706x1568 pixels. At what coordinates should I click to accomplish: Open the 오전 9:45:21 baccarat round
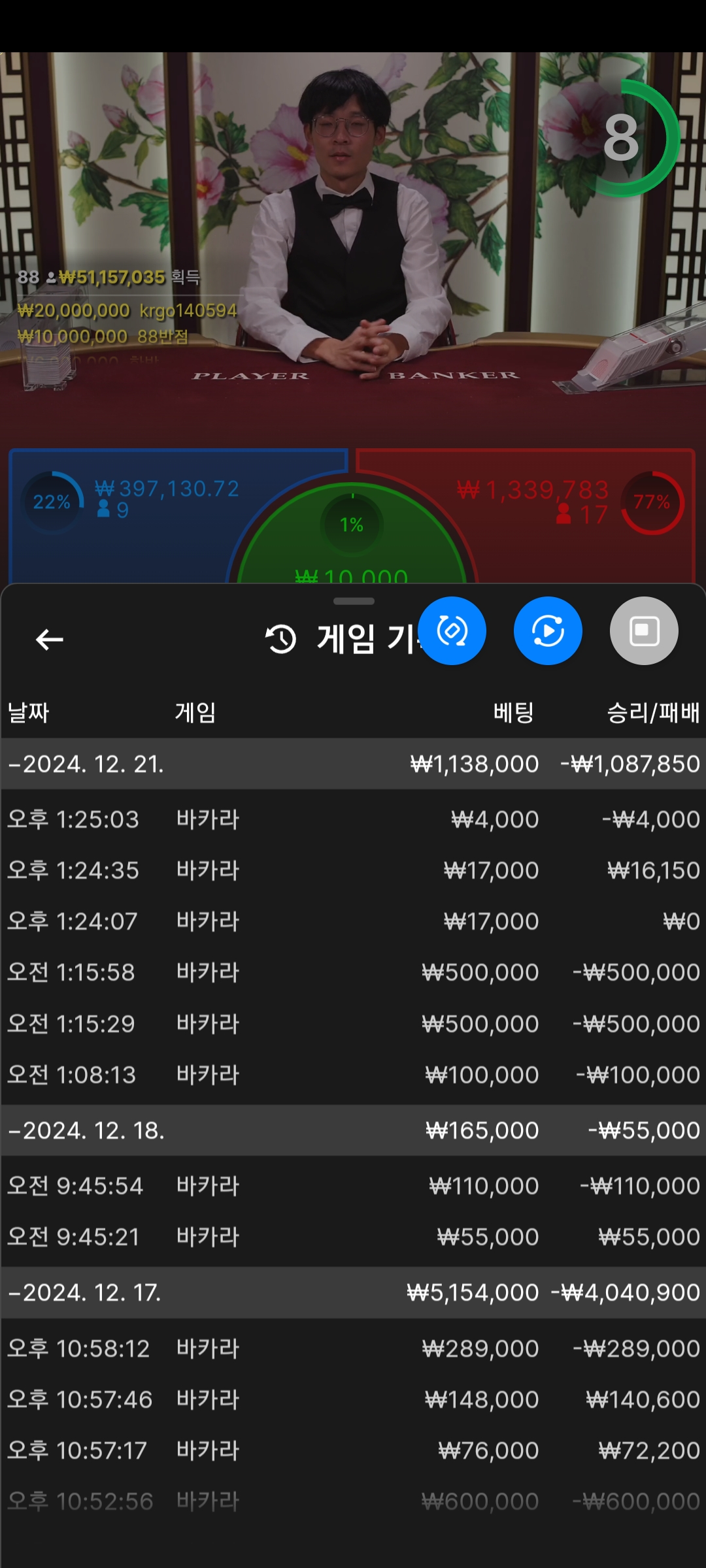tap(353, 1237)
